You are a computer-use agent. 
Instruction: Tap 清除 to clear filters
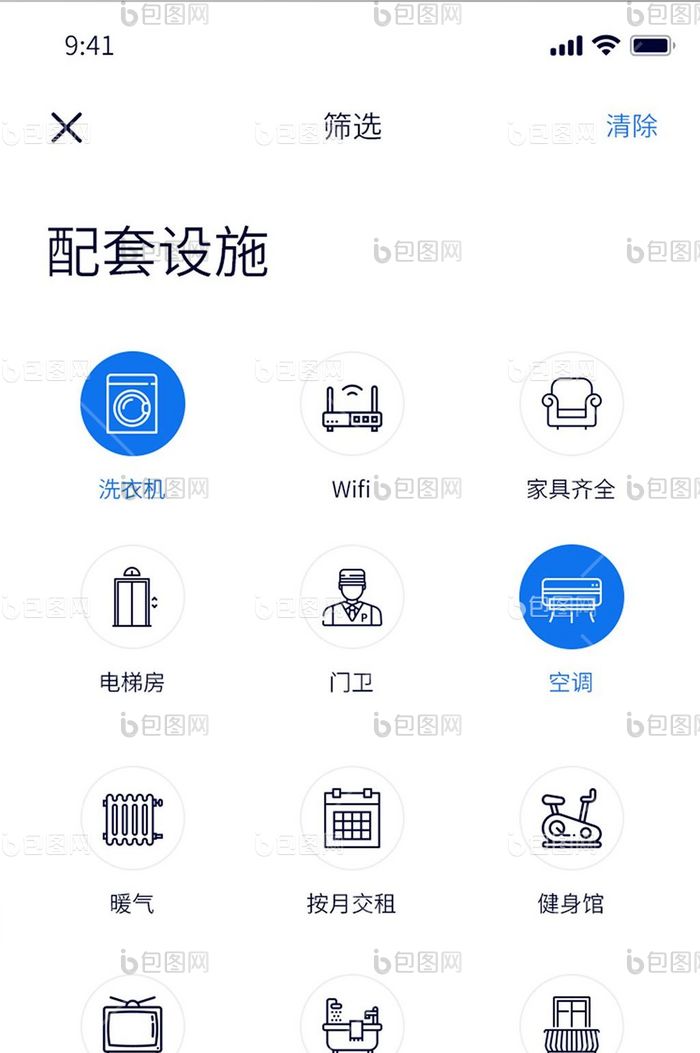coord(631,126)
